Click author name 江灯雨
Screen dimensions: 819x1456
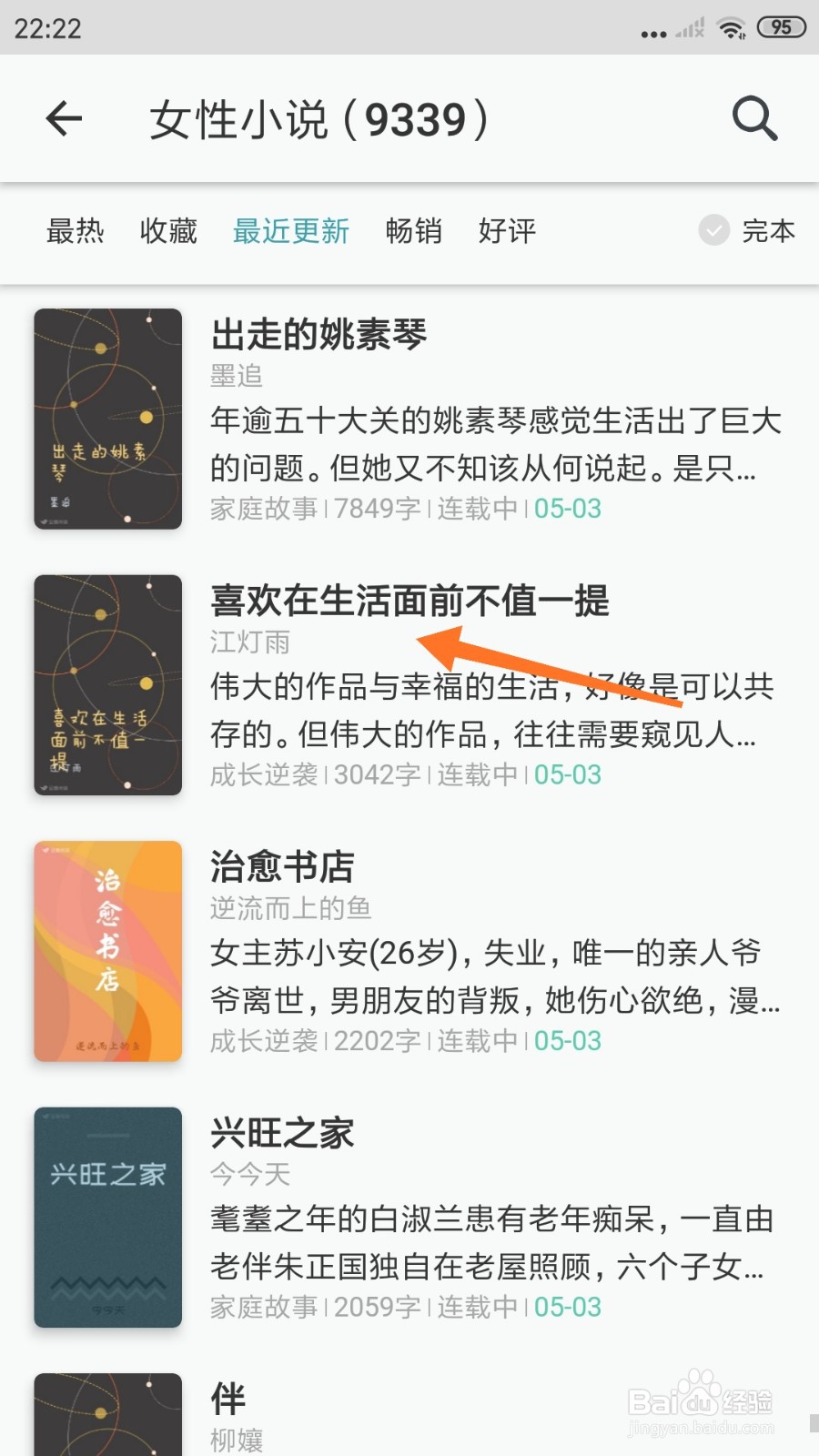[248, 642]
